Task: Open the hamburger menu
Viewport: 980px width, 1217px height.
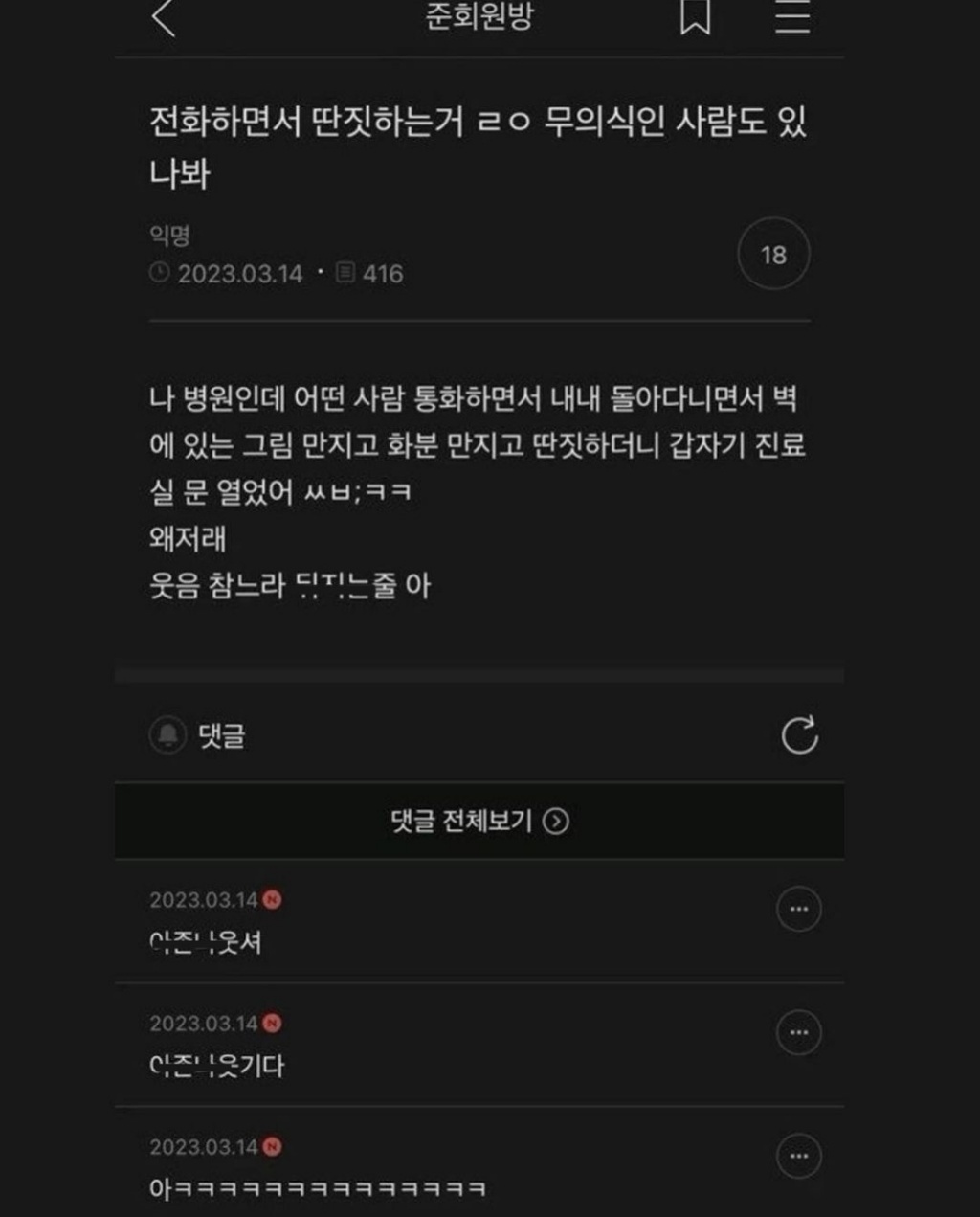Action: pos(792,17)
